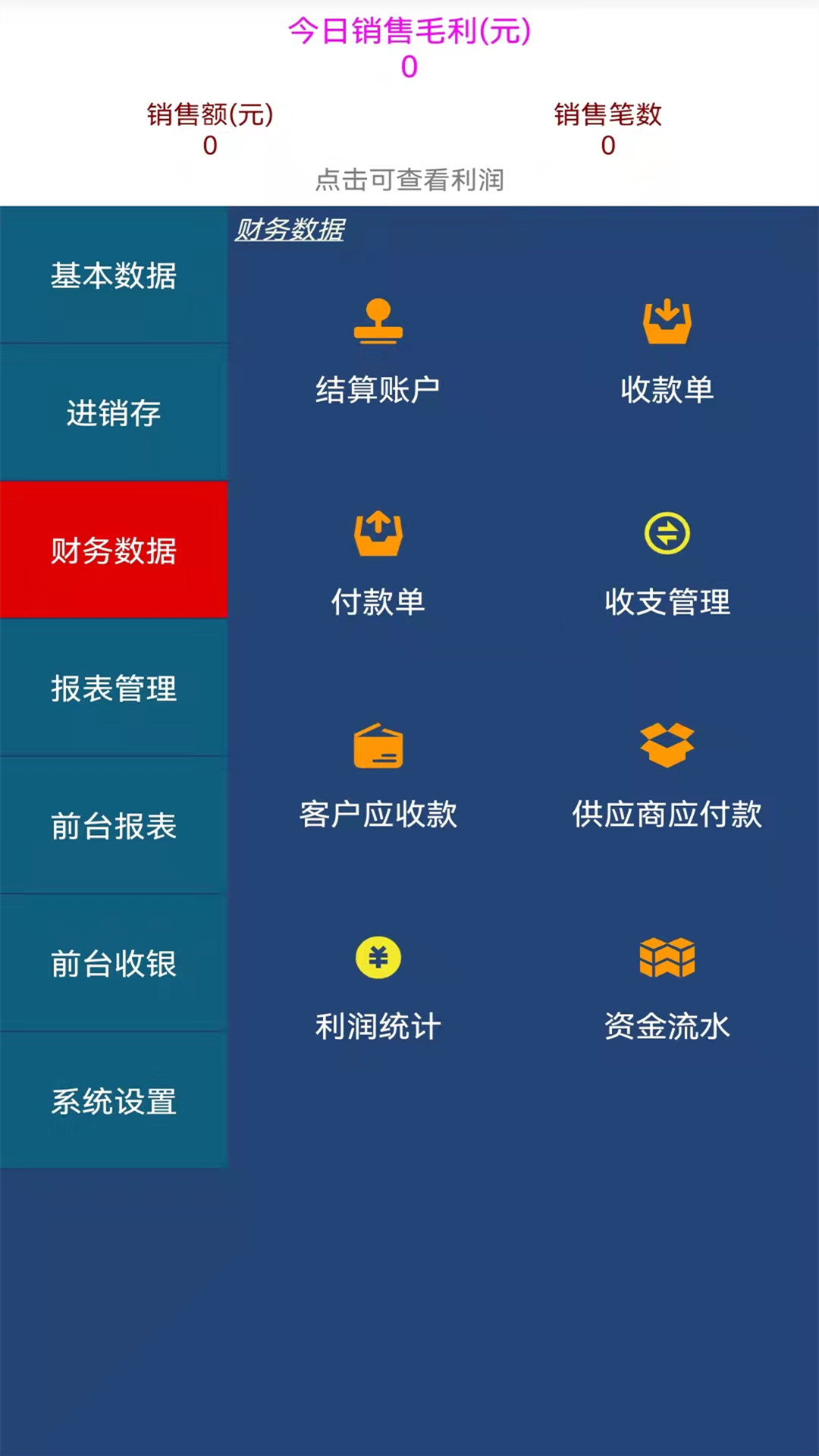This screenshot has width=819, height=1456.
Task: Open 系统设置 from the sidebar
Action: (114, 1100)
